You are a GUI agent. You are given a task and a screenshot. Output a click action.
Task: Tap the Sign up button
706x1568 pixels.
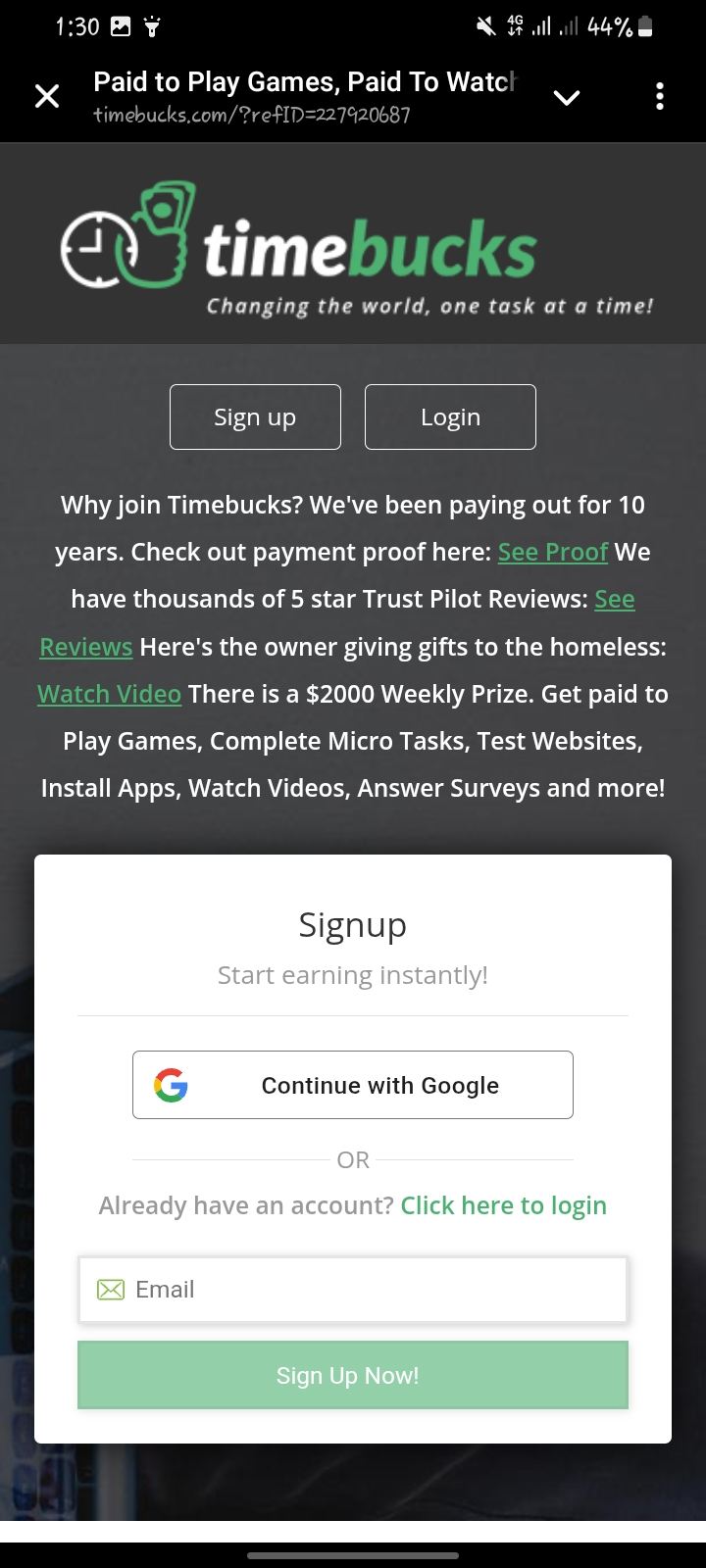255,417
